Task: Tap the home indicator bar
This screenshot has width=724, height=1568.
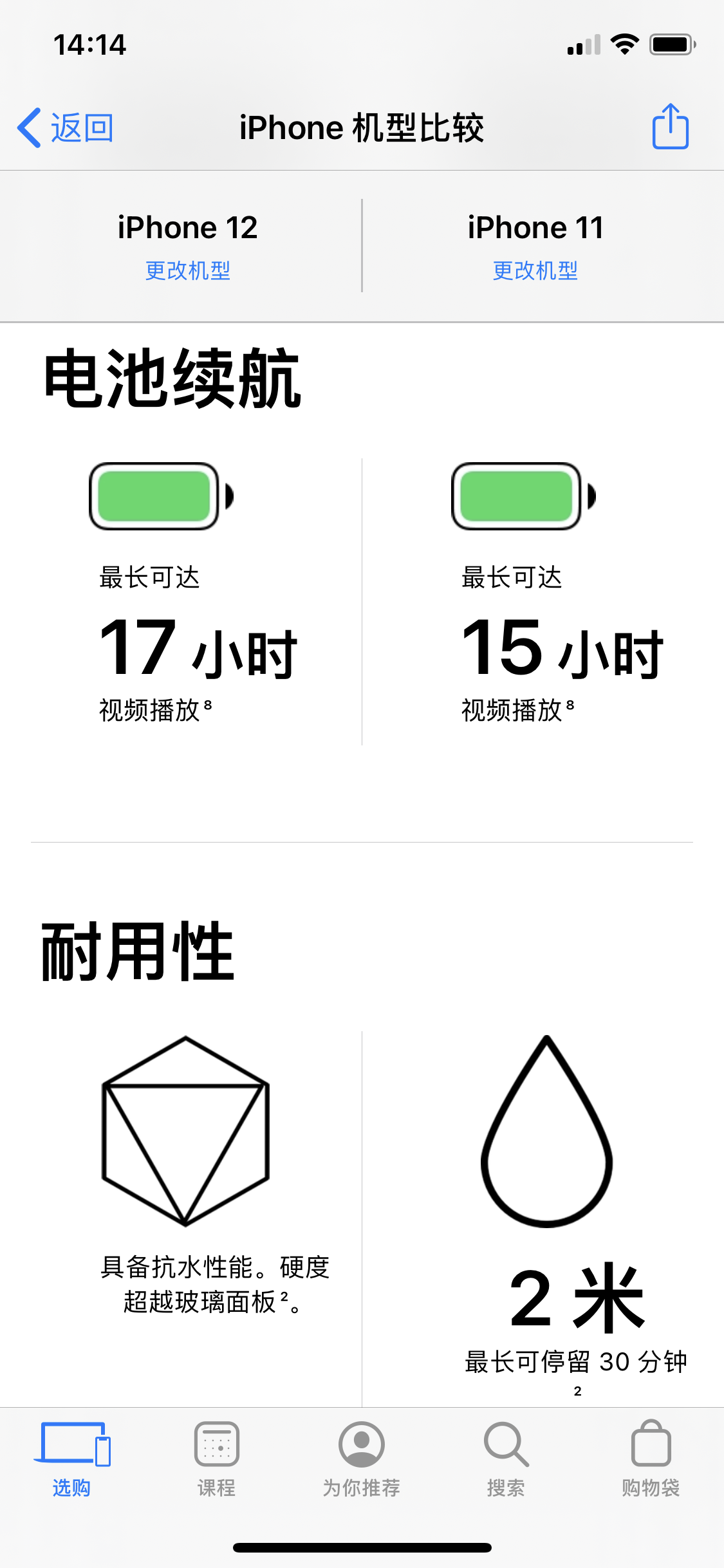Action: [x=362, y=1547]
